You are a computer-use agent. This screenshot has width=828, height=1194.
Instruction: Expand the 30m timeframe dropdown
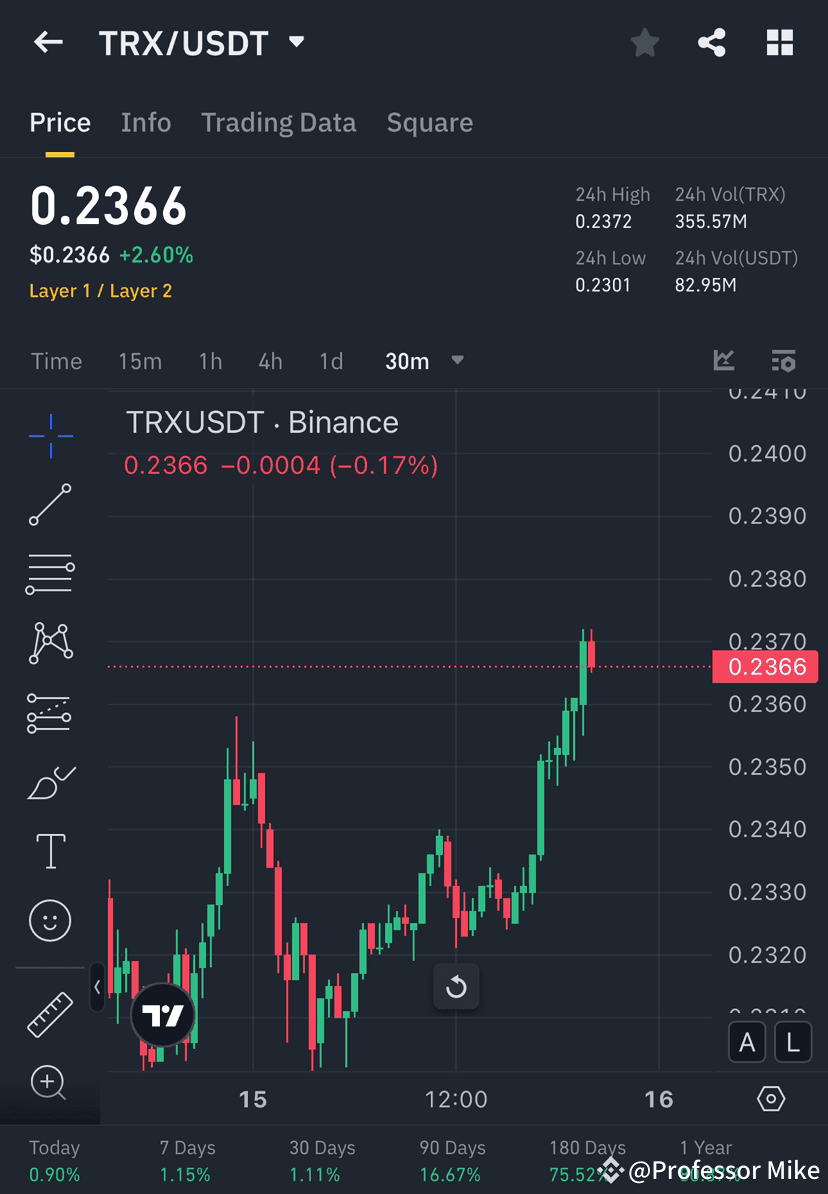tap(457, 361)
